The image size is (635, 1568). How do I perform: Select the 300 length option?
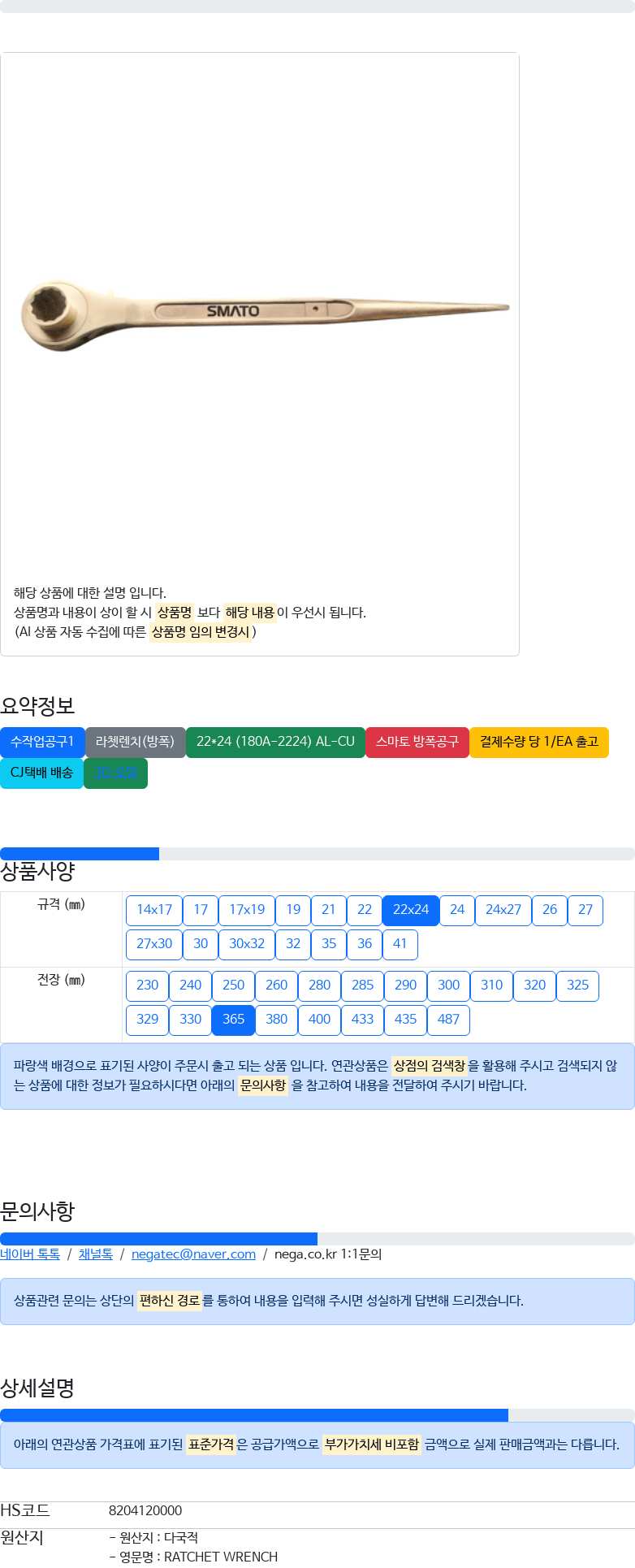[x=449, y=985]
